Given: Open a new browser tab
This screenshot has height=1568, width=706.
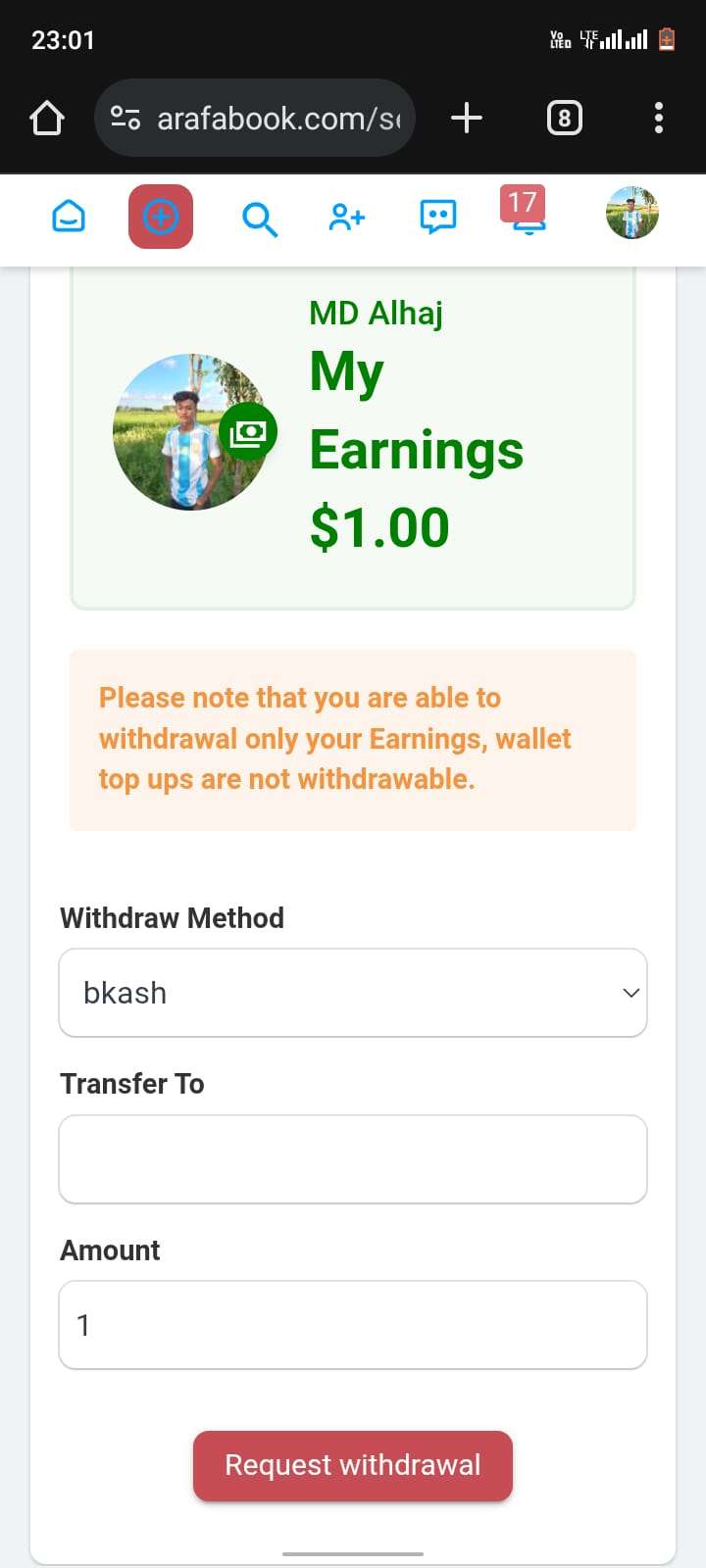Looking at the screenshot, I should click(467, 119).
